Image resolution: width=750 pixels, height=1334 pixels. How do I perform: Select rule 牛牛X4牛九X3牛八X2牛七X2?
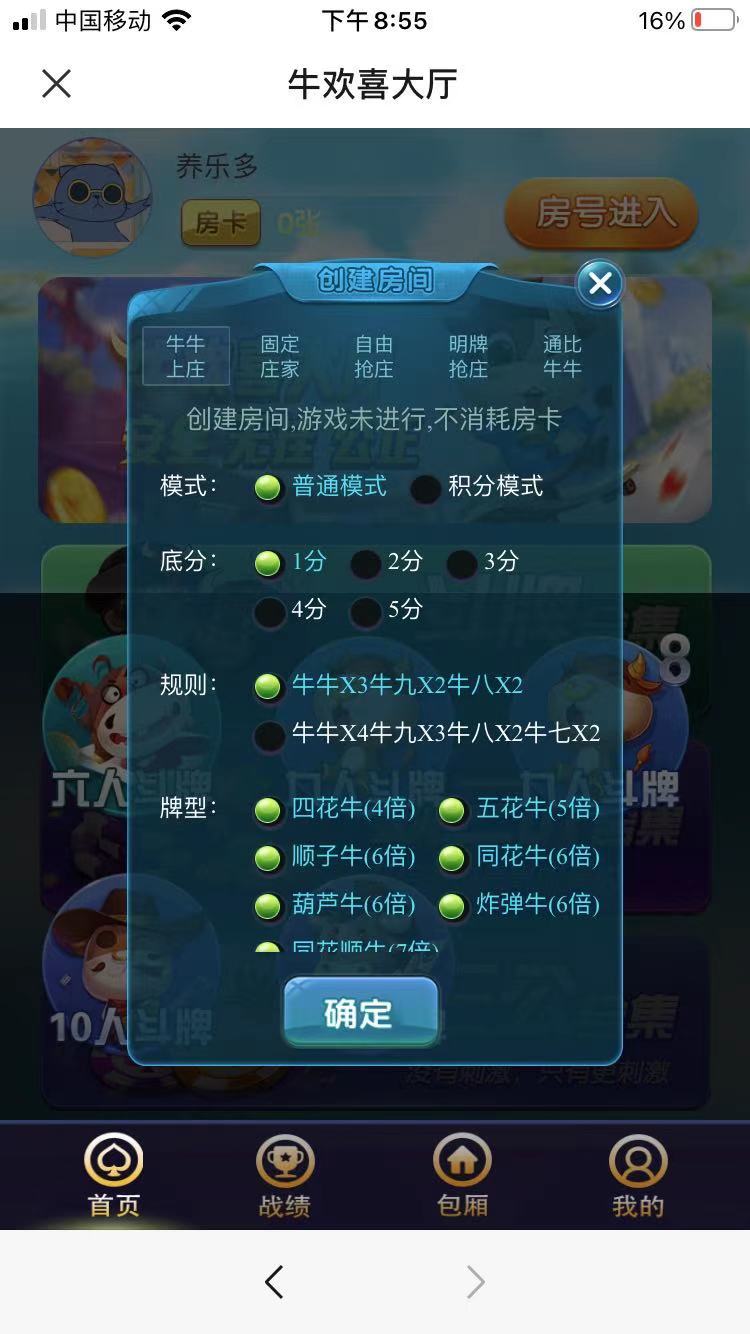[x=269, y=735]
